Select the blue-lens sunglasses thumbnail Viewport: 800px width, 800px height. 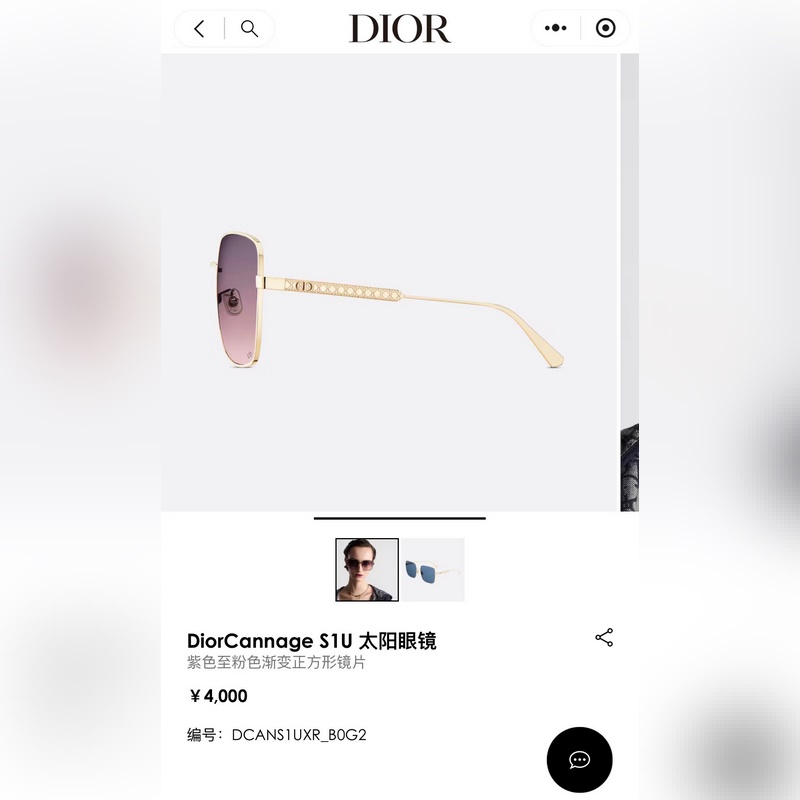(x=433, y=570)
